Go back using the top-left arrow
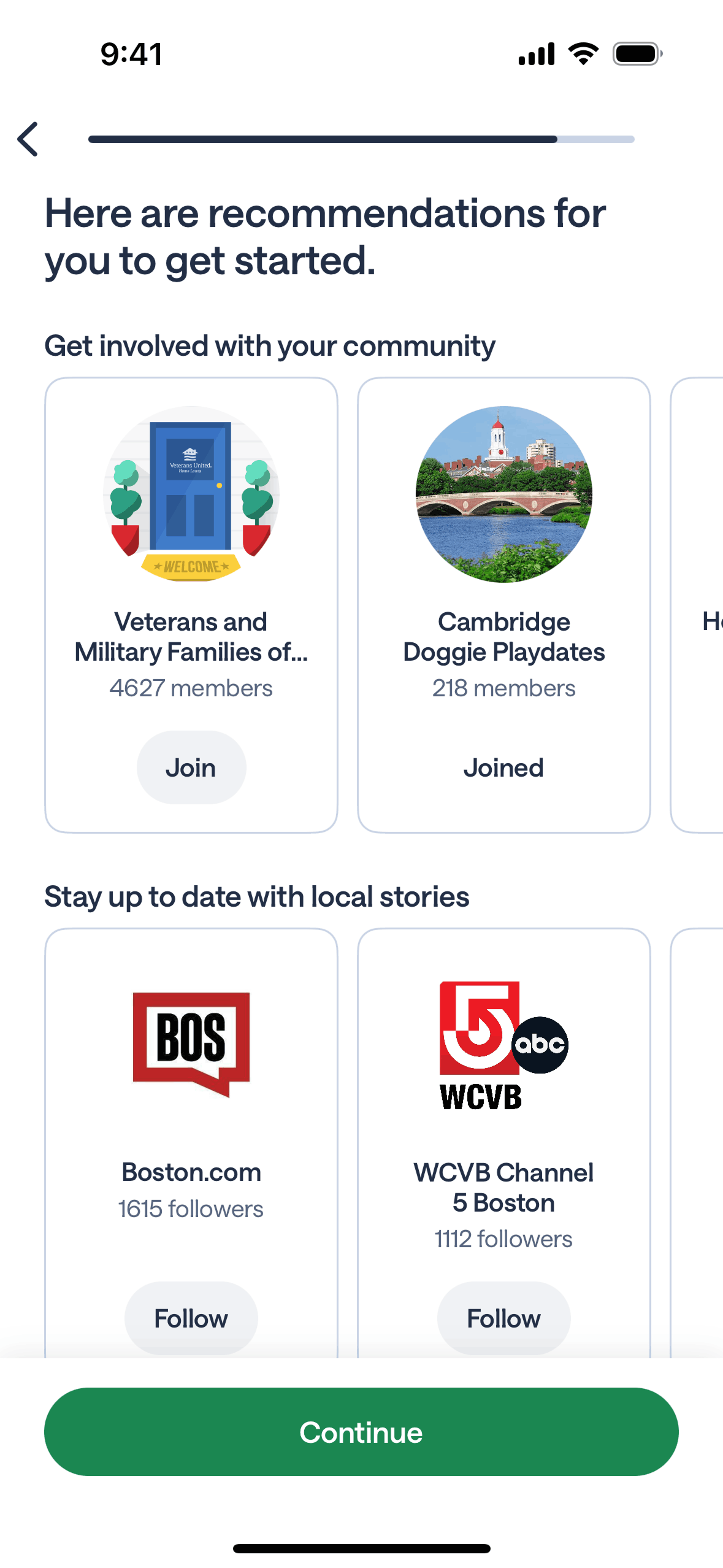 28,139
